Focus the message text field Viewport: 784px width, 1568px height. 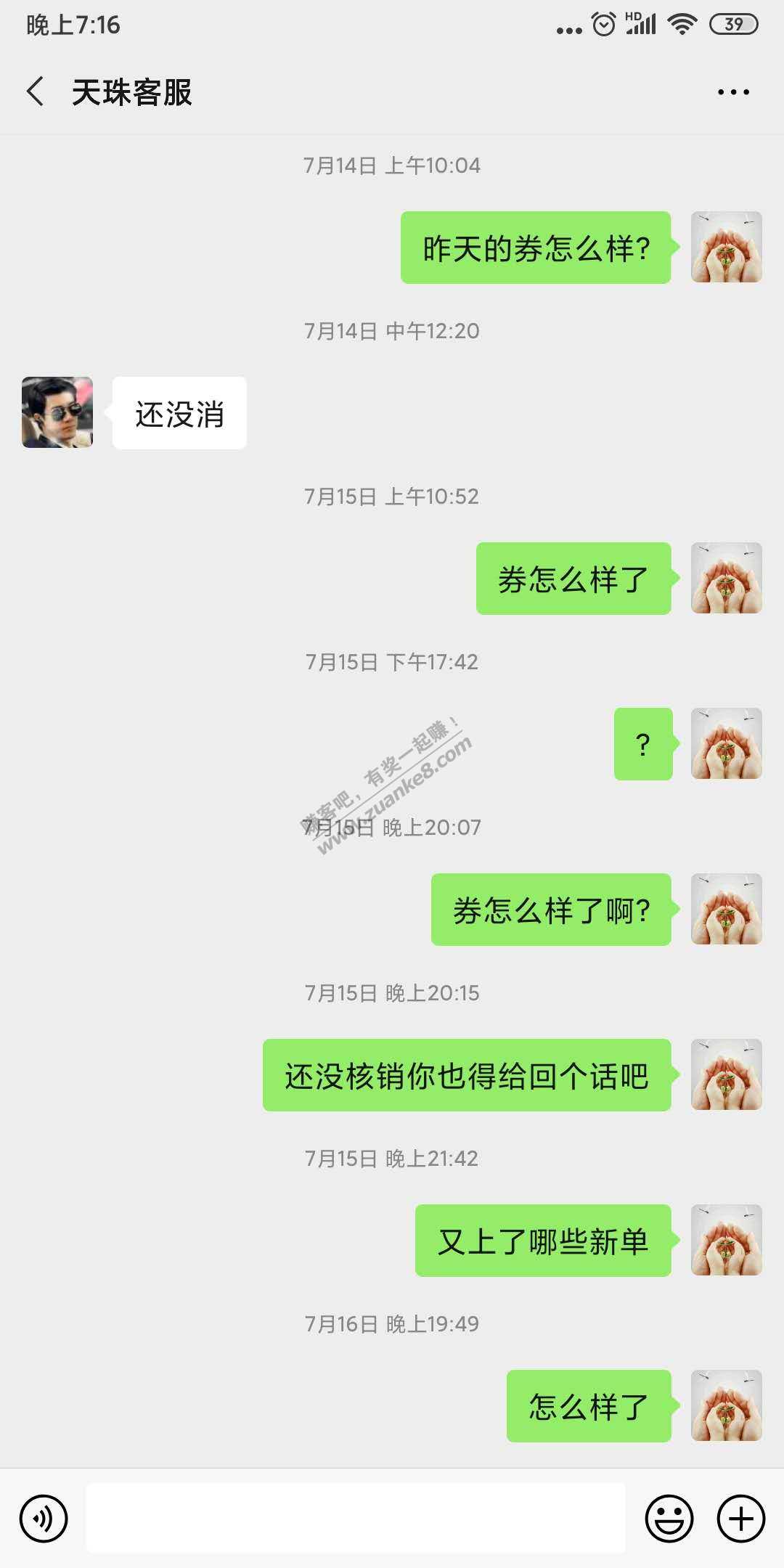click(356, 1519)
